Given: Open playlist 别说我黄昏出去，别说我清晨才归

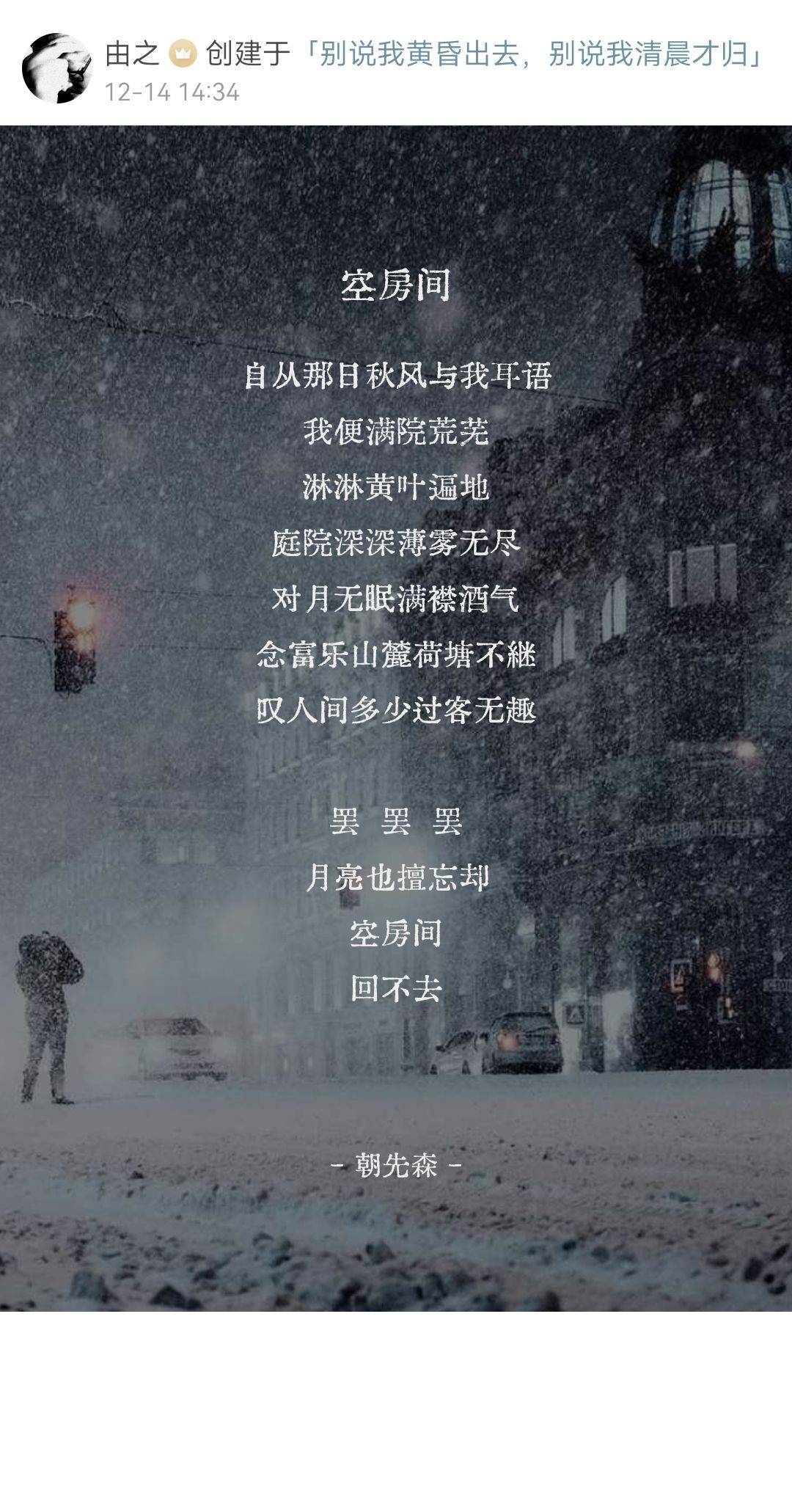Looking at the screenshot, I should [x=535, y=54].
